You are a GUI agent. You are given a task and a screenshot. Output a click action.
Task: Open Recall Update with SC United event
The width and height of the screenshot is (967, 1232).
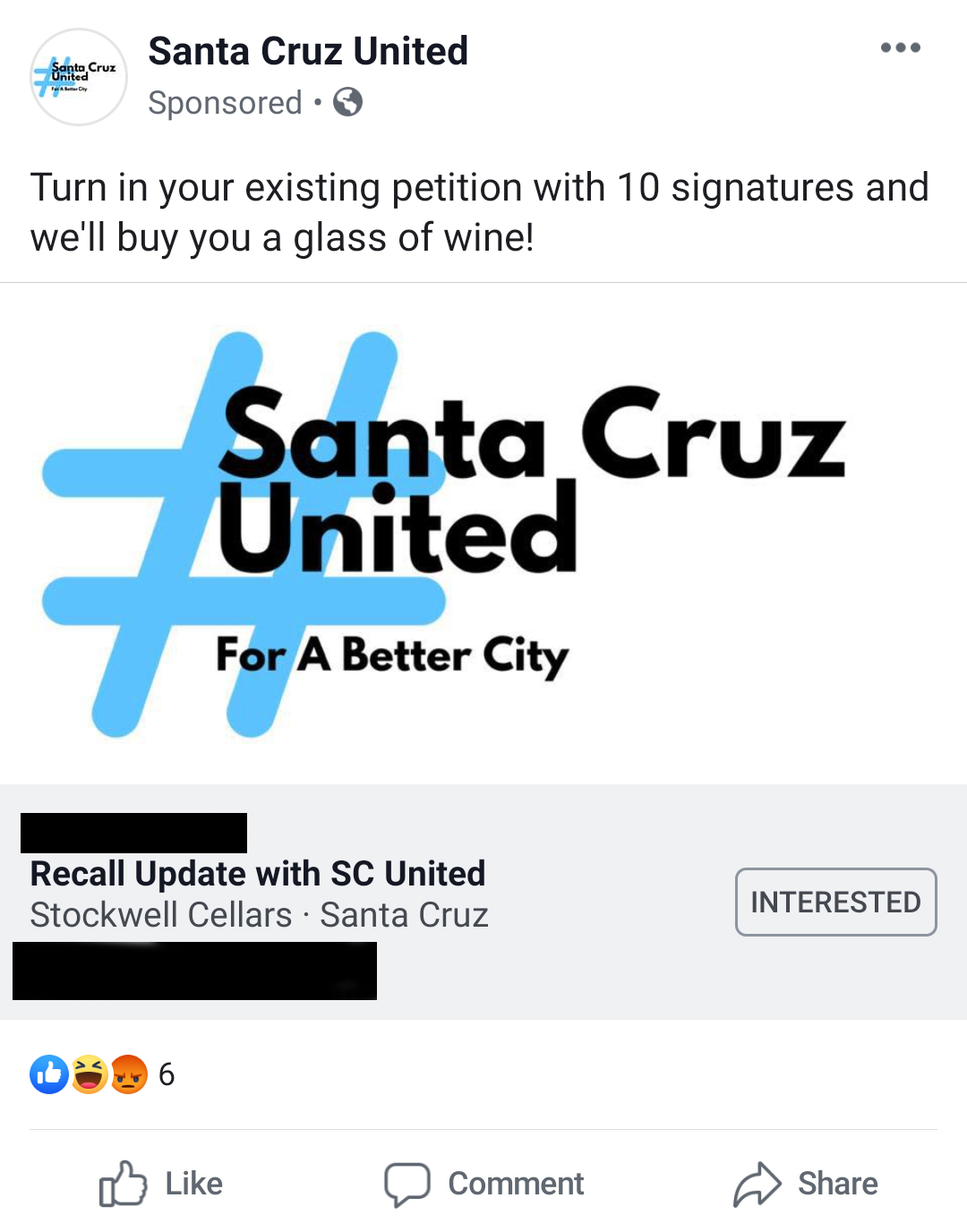[x=258, y=874]
